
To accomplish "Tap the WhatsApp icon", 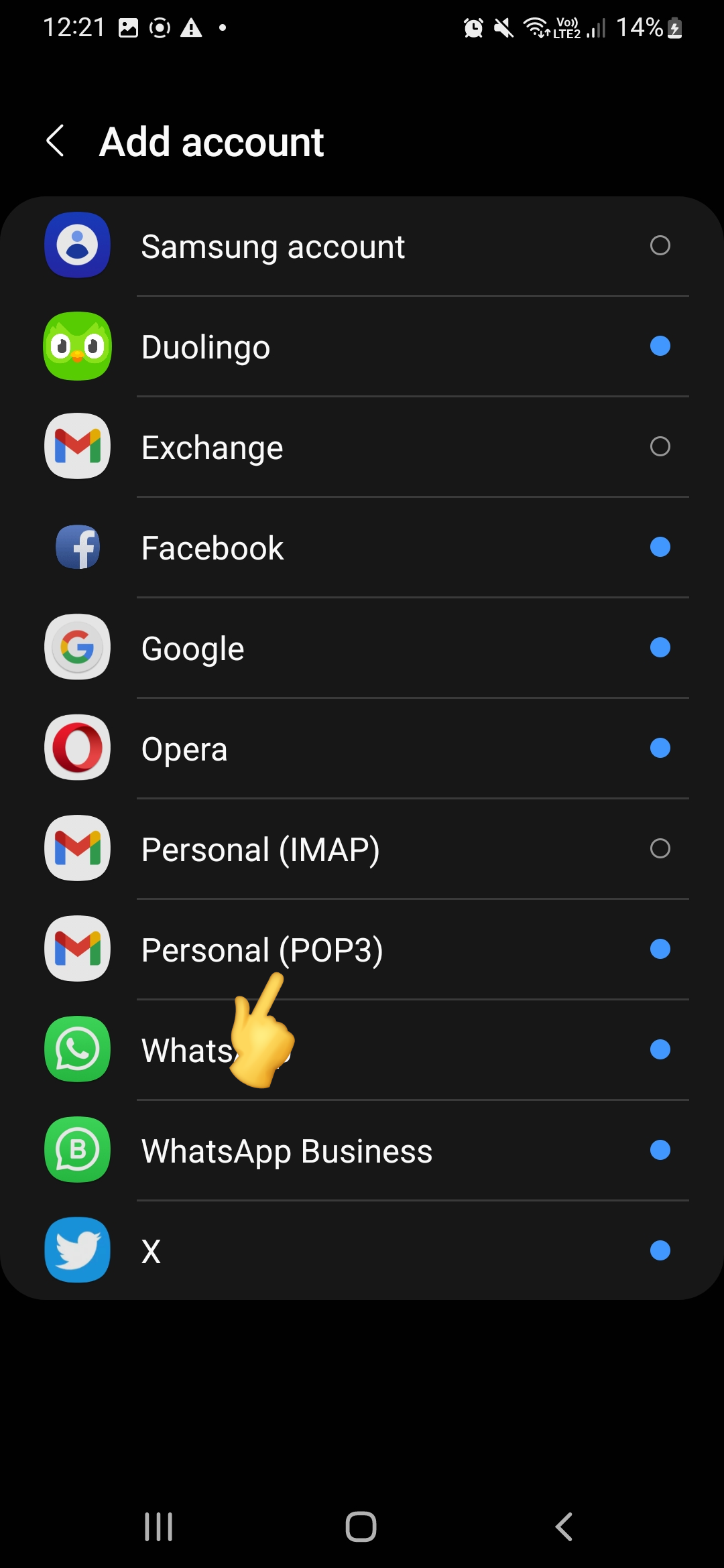I will [x=76, y=1050].
